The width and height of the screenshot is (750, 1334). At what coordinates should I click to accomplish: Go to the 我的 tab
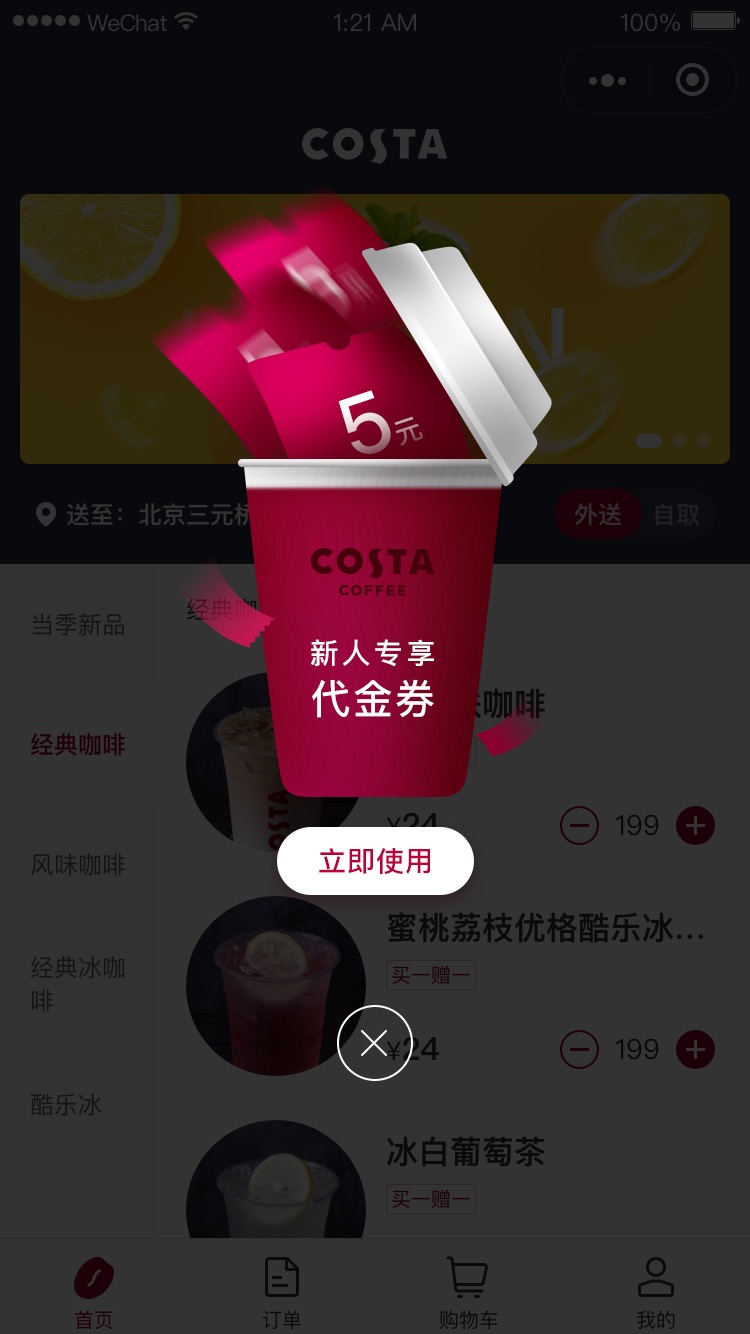655,1294
